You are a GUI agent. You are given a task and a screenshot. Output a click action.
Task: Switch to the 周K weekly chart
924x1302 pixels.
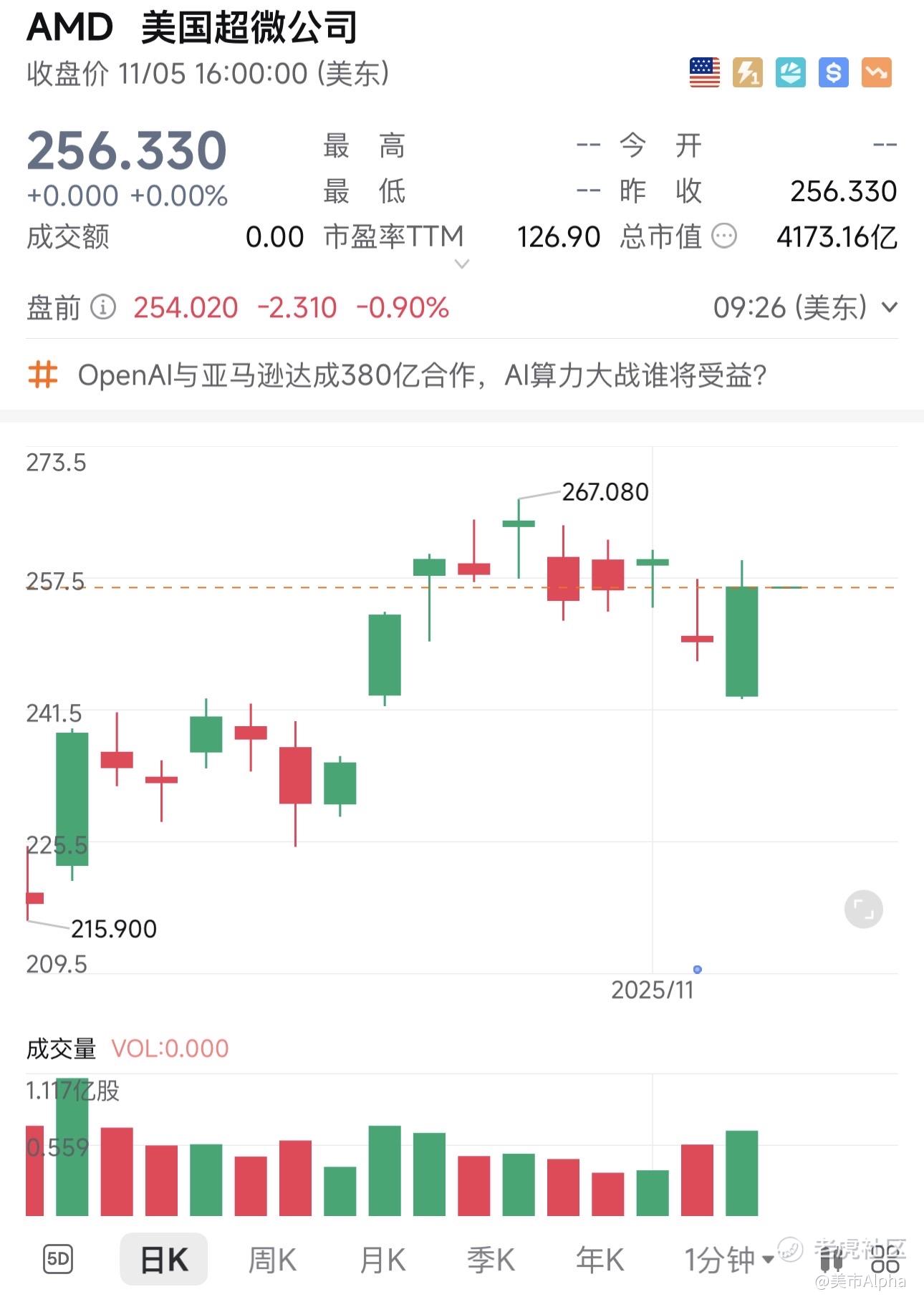[x=272, y=1259]
